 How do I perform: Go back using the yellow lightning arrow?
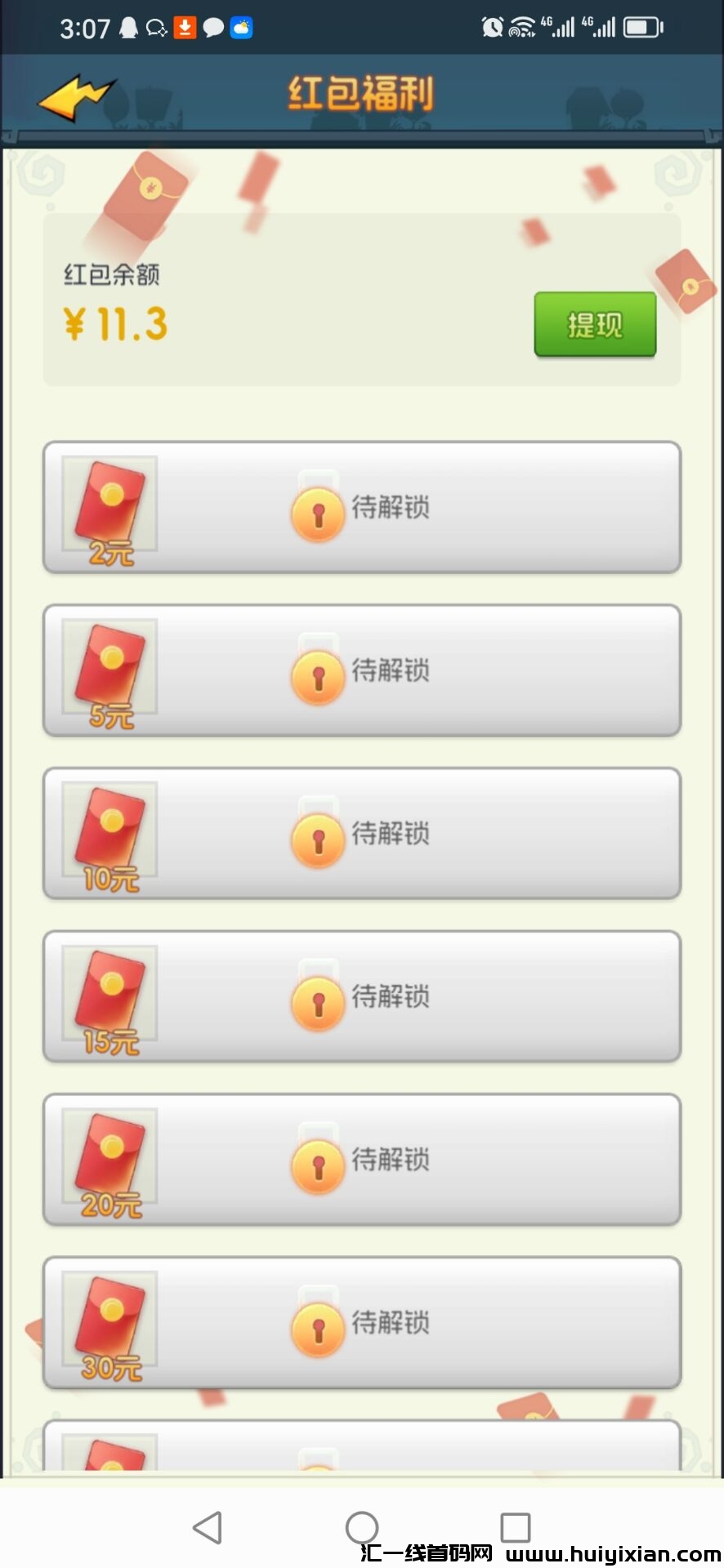click(76, 97)
